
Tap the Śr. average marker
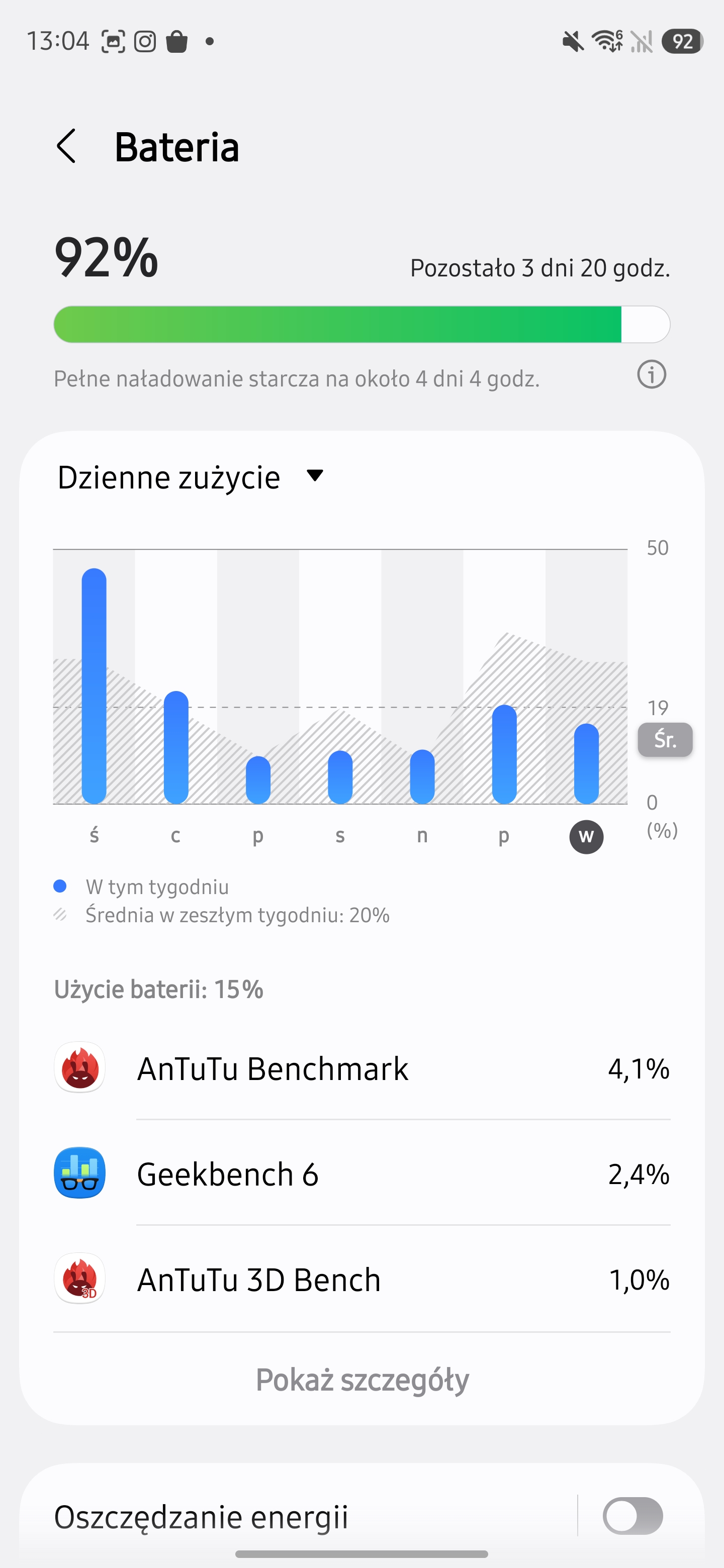click(664, 740)
